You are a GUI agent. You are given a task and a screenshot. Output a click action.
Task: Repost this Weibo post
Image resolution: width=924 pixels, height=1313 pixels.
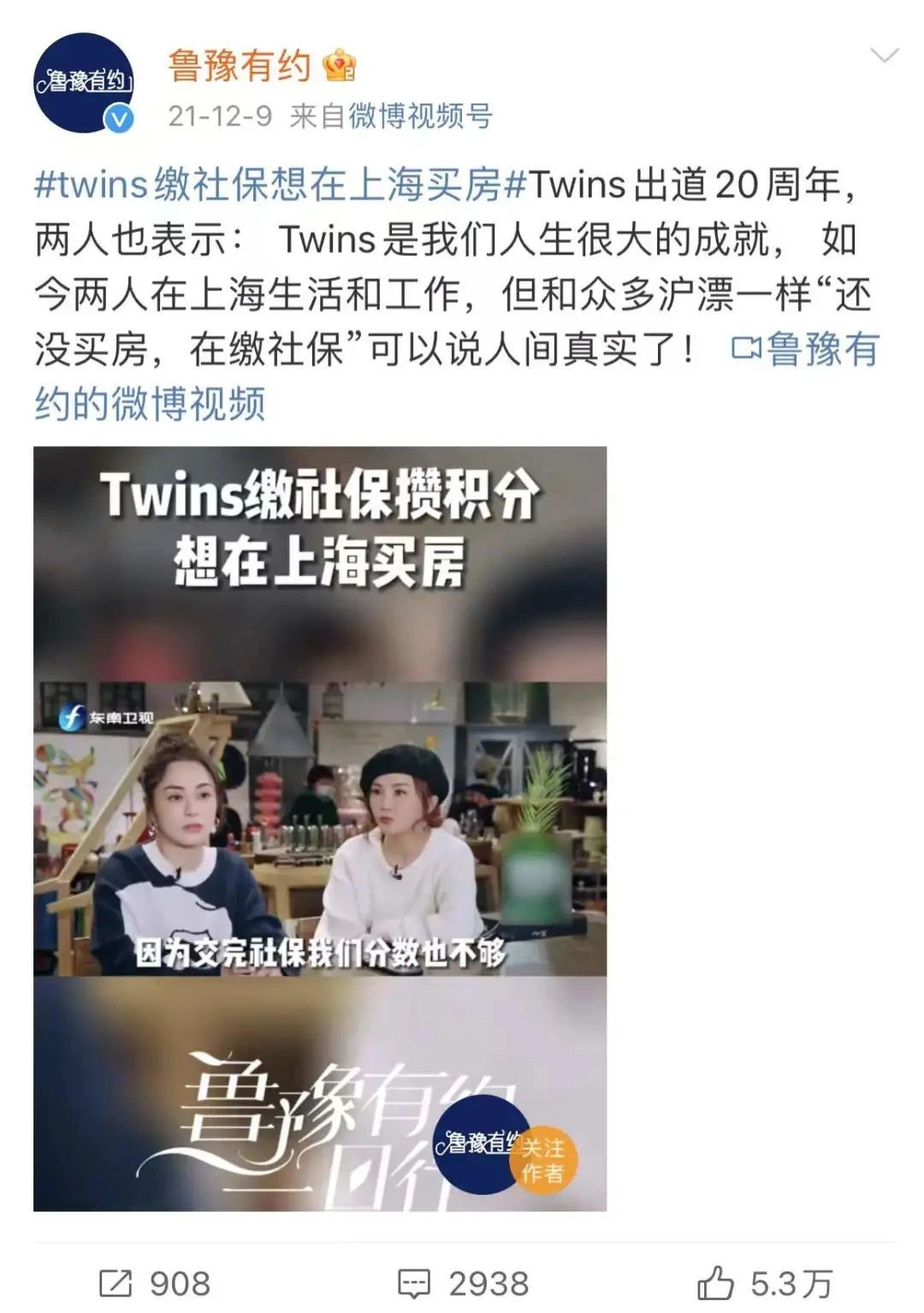pos(154,1283)
